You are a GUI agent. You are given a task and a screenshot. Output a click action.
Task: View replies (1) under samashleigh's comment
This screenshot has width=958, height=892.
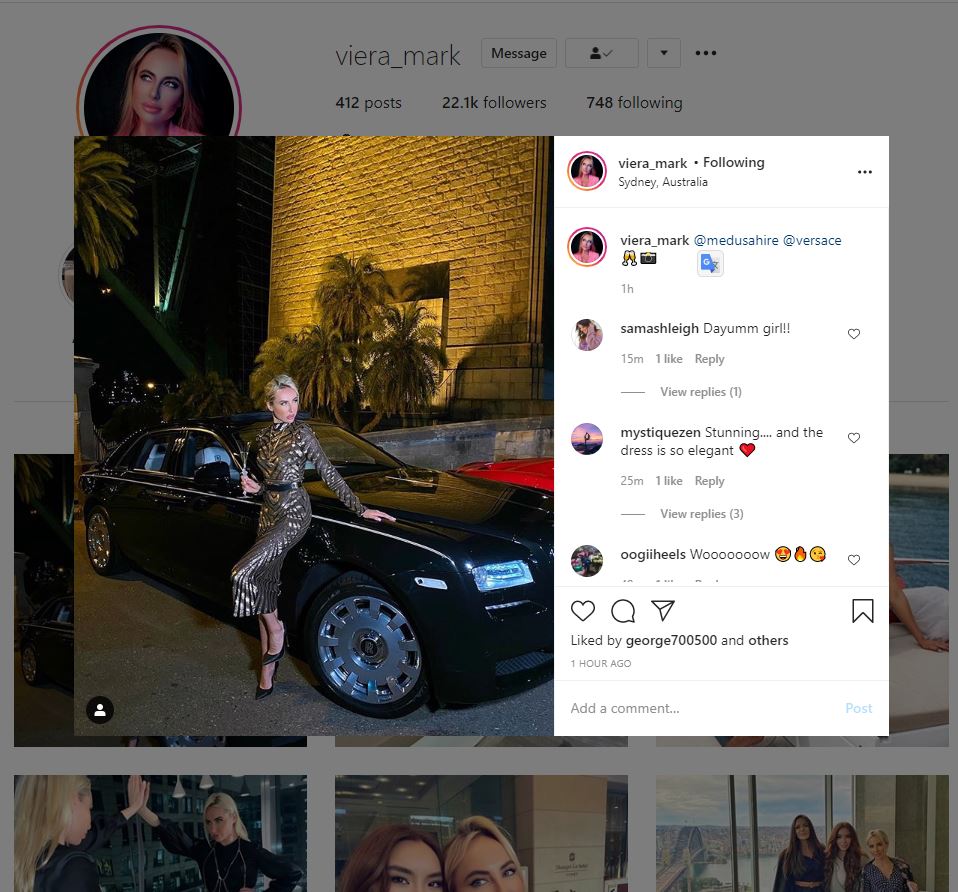(700, 392)
